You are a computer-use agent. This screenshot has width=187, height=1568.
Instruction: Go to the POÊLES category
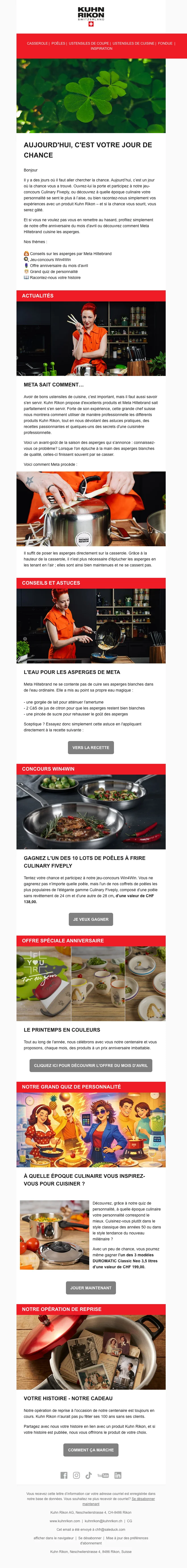[58, 44]
